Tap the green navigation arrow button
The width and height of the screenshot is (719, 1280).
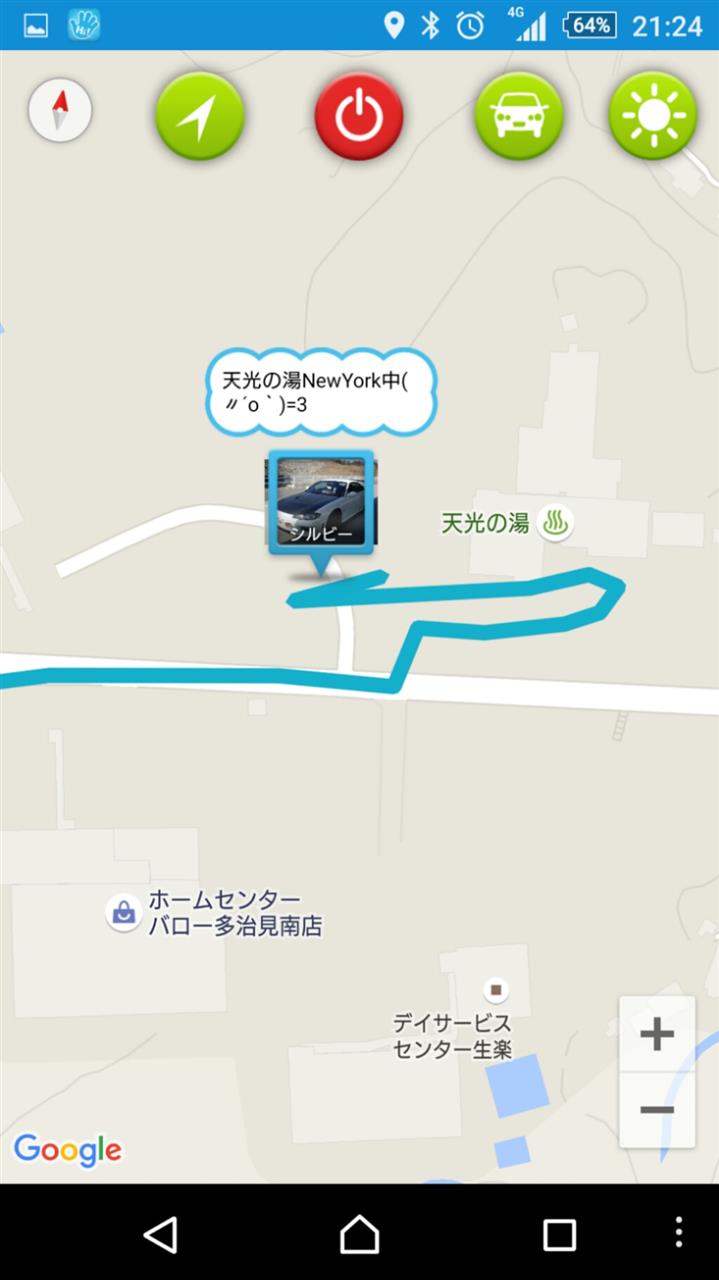click(x=200, y=116)
